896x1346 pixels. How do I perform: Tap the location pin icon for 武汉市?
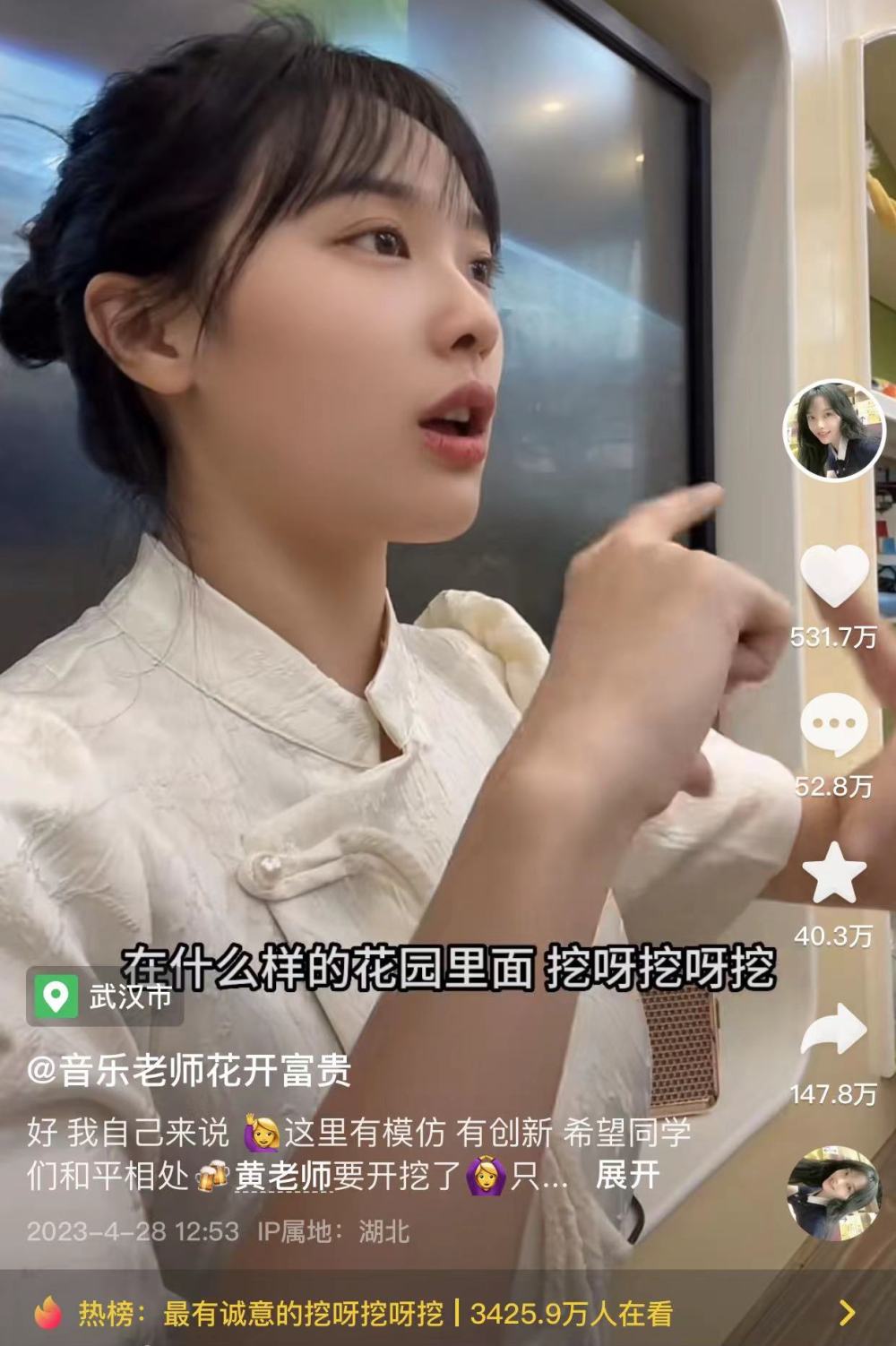[x=56, y=997]
